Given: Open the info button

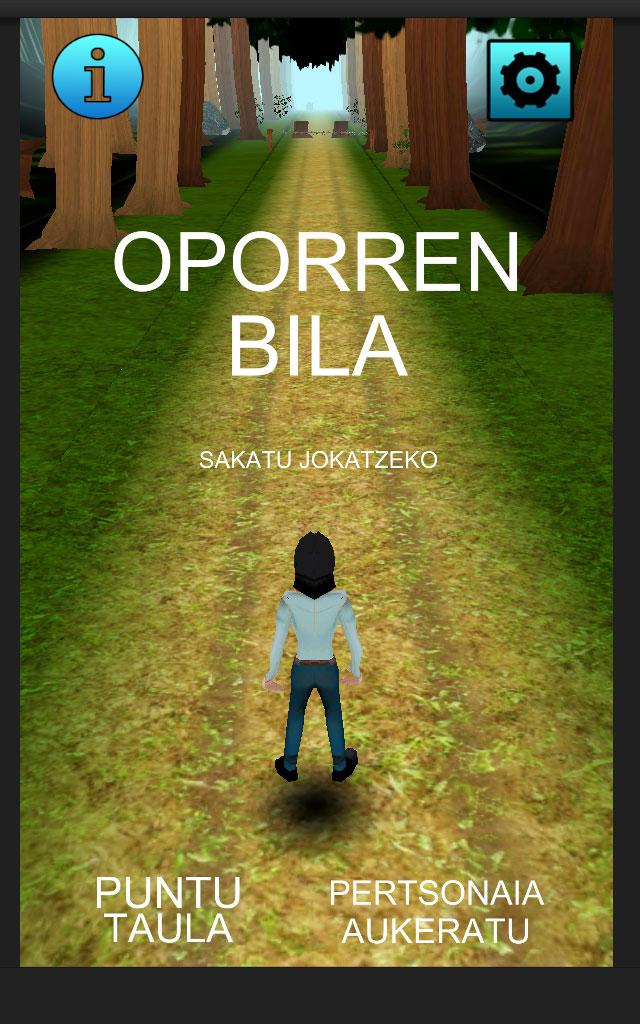Looking at the screenshot, I should [97, 77].
